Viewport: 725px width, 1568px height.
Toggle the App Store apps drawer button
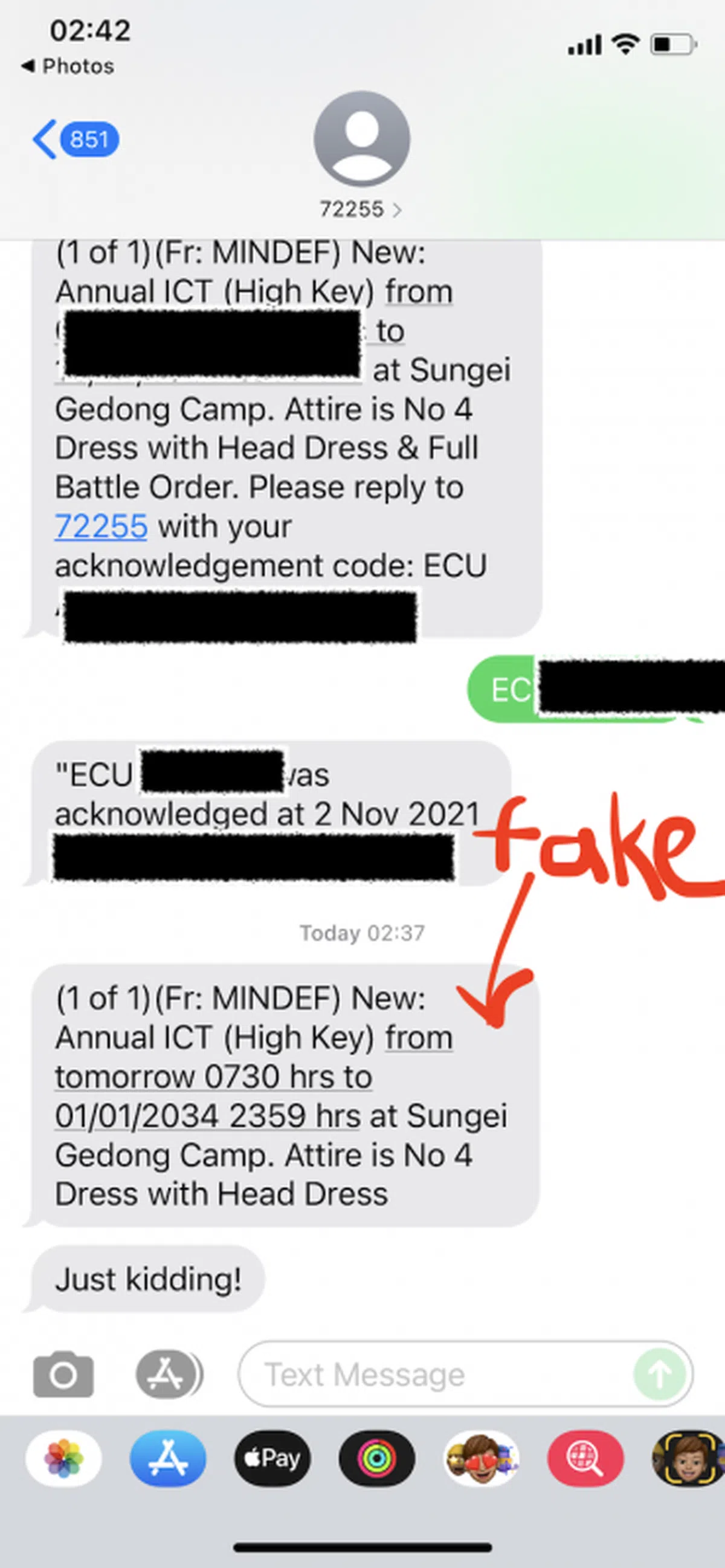(168, 1375)
